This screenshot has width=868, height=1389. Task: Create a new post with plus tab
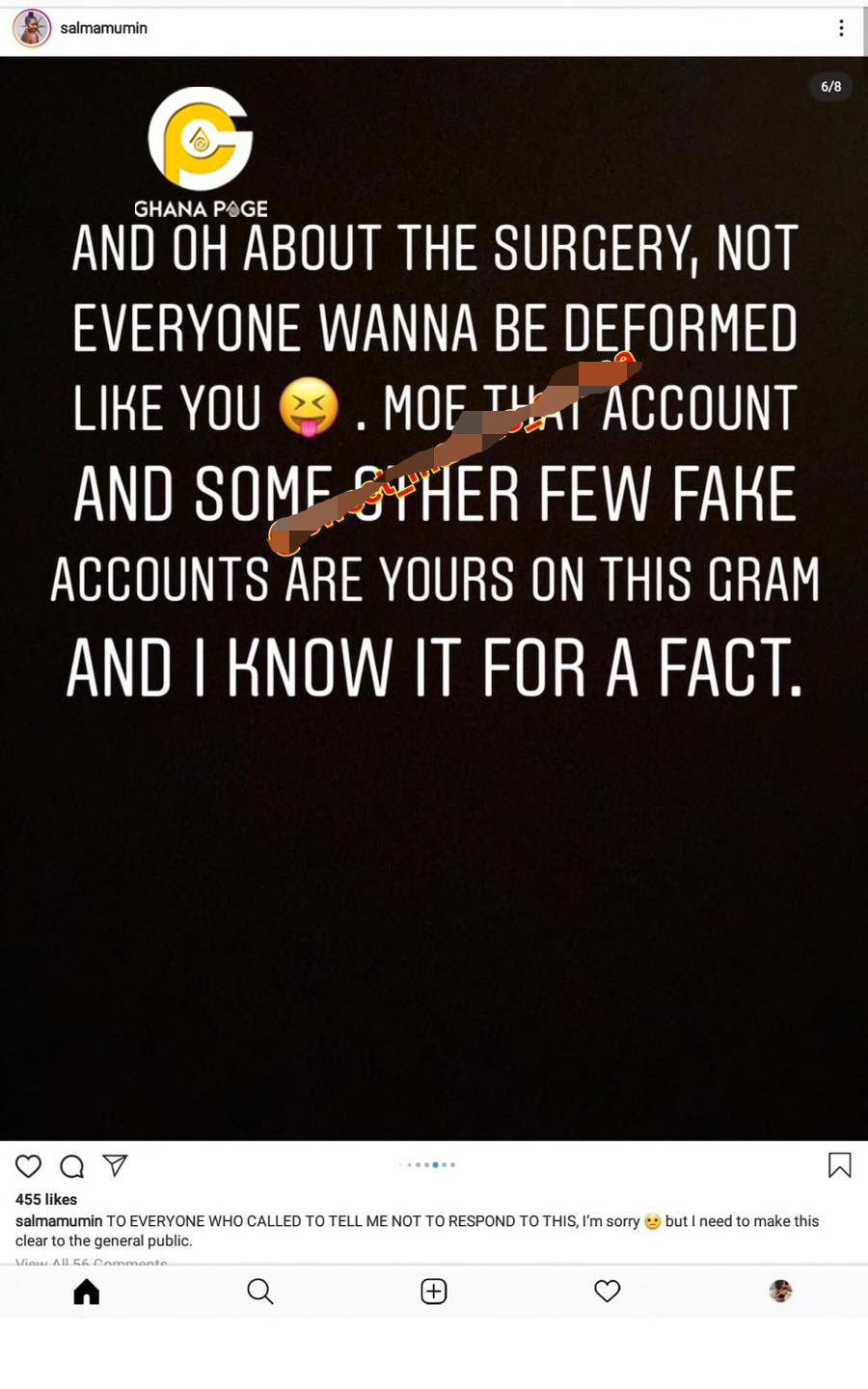[434, 1292]
